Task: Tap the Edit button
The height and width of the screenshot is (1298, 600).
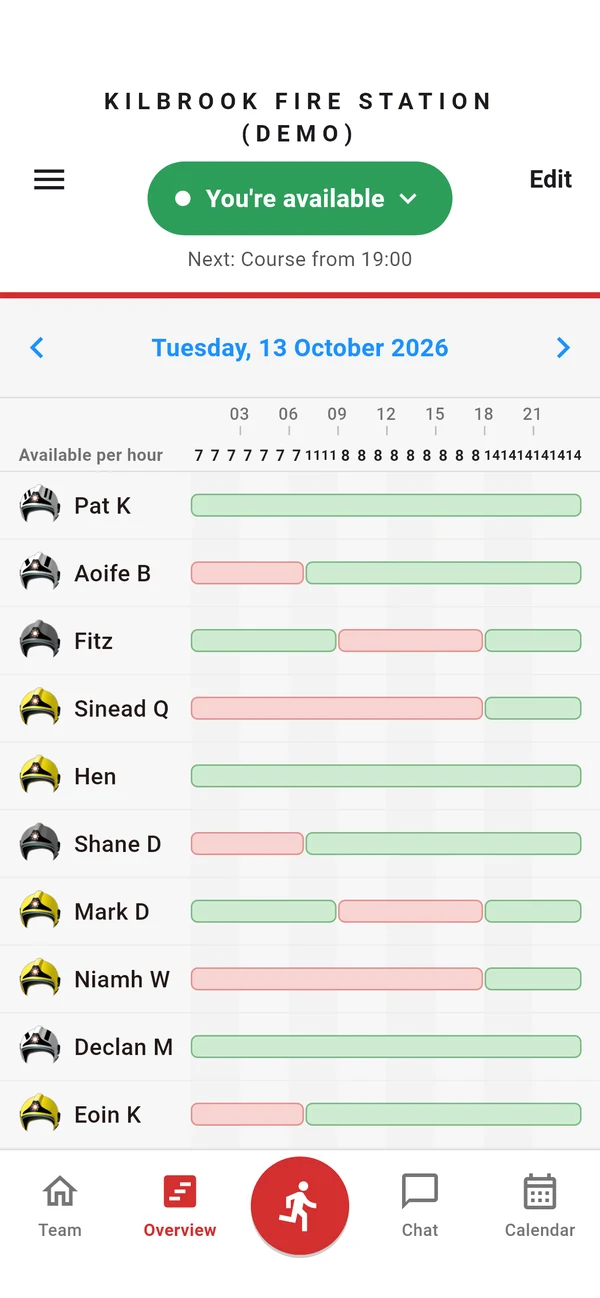Action: [x=550, y=179]
